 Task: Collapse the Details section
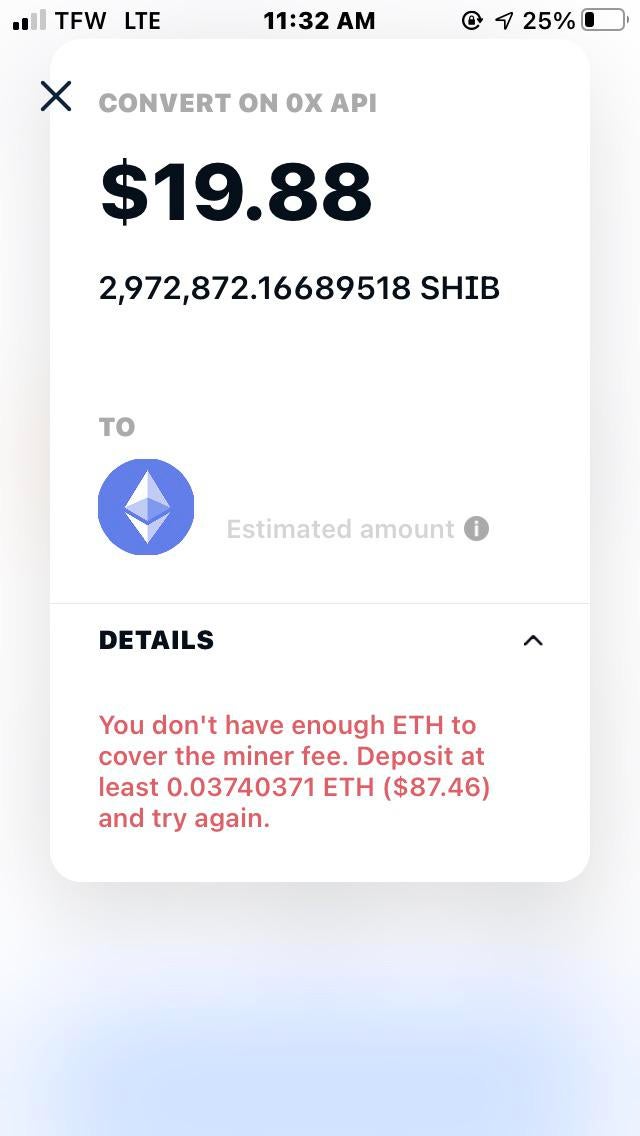pos(533,640)
